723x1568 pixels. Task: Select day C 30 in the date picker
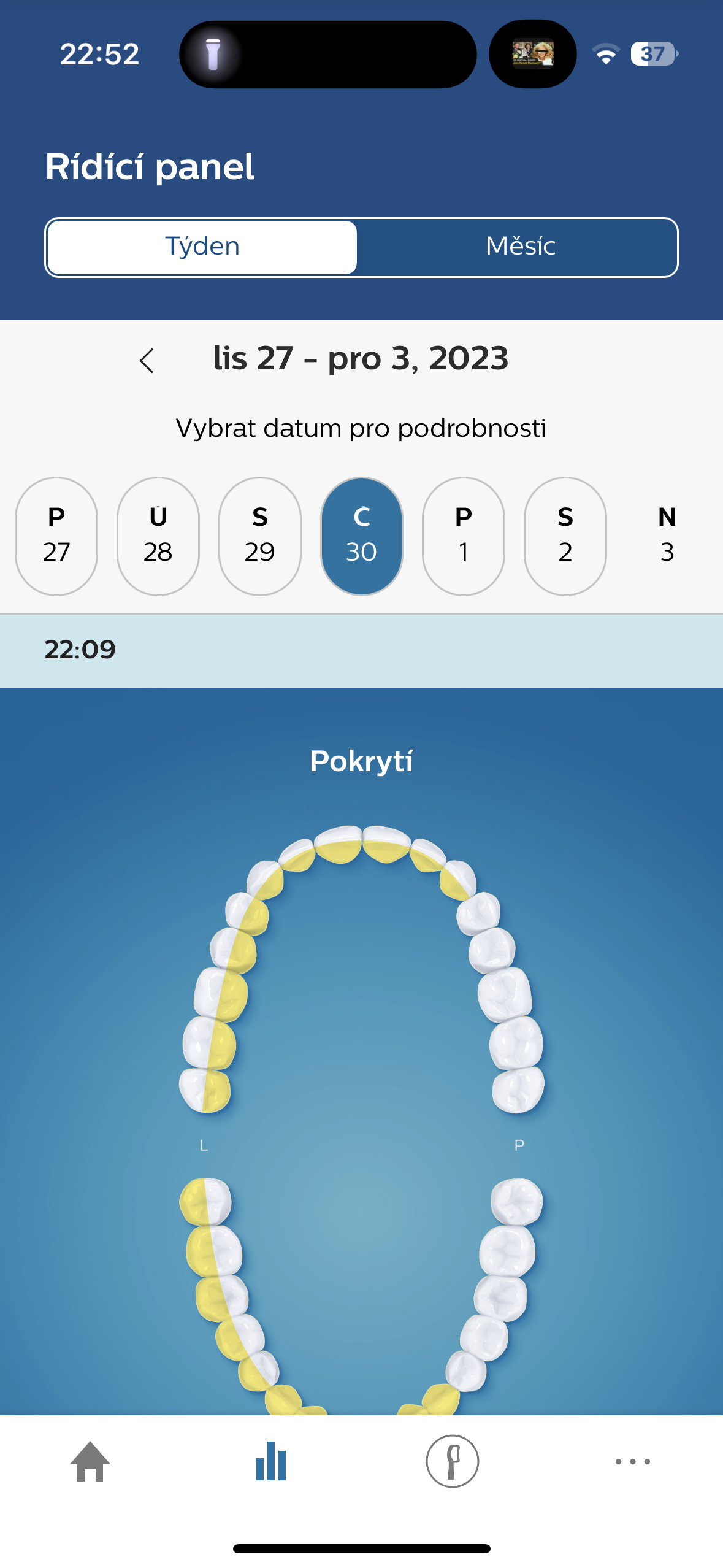(361, 536)
